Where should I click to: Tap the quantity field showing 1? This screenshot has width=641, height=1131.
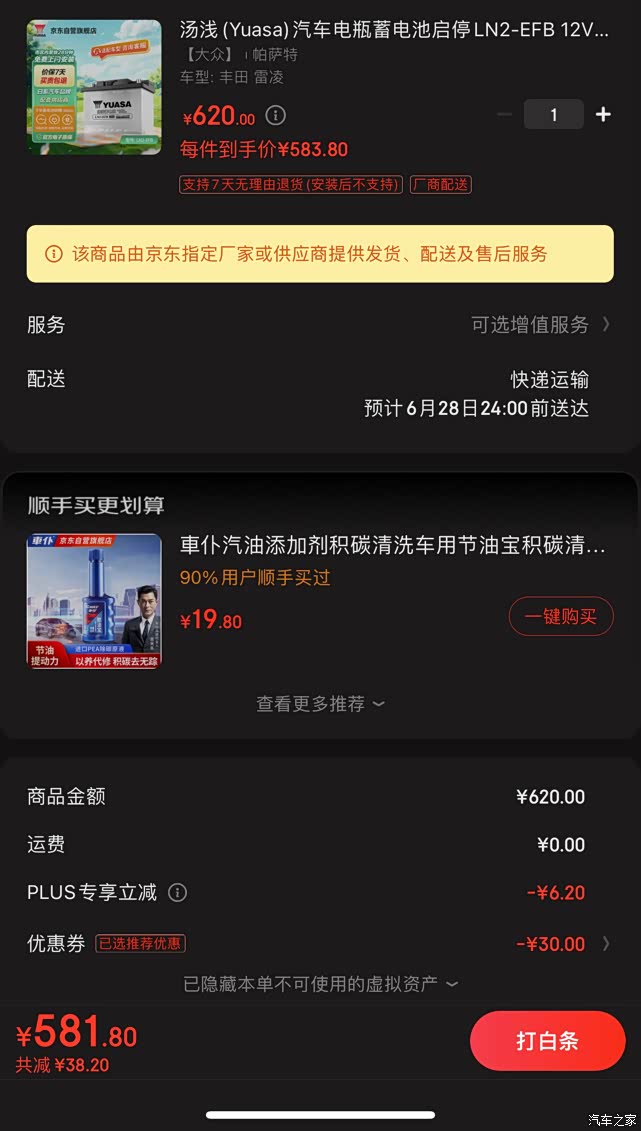(553, 114)
